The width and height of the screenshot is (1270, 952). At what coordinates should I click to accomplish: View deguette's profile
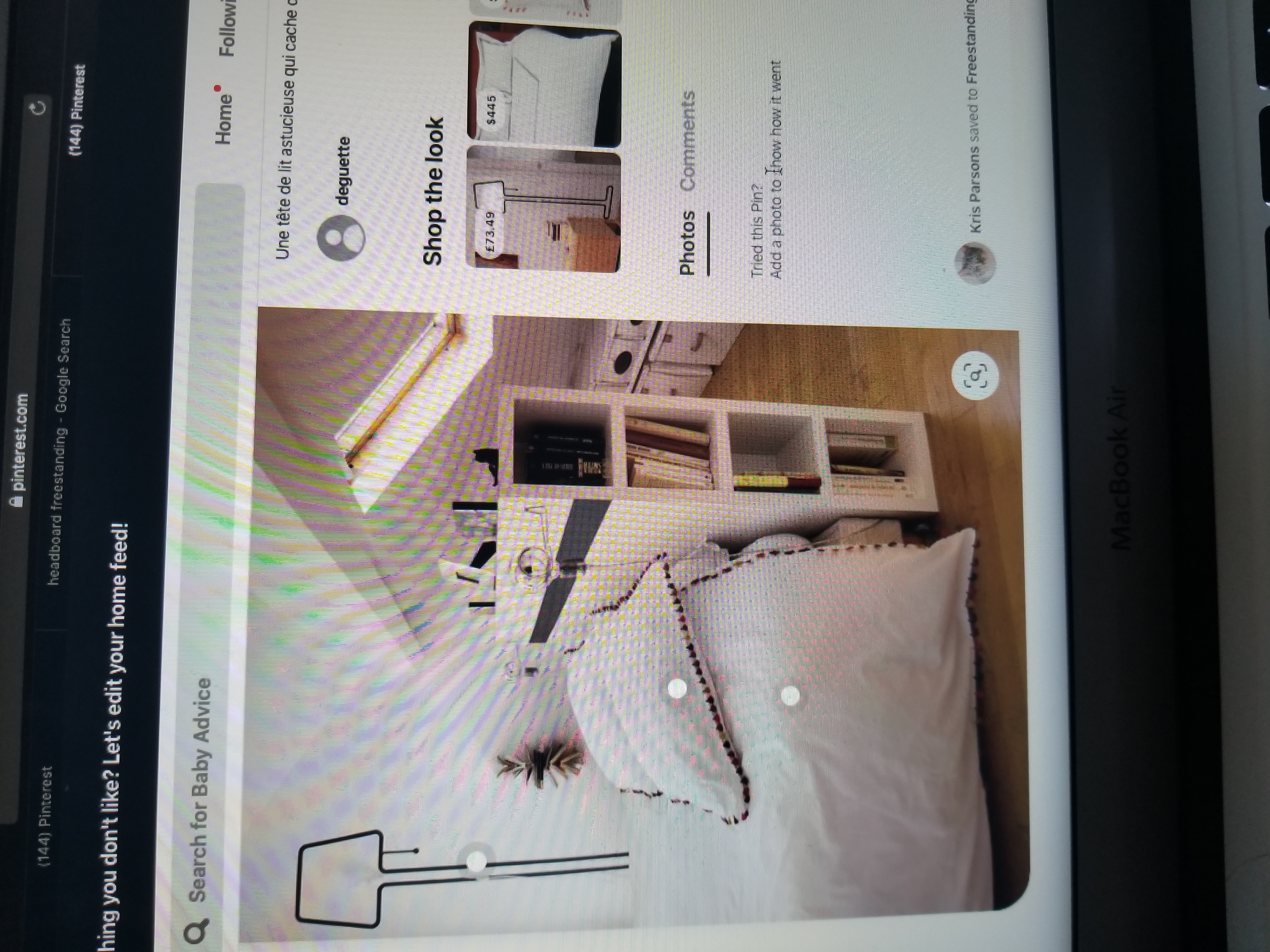[343, 171]
